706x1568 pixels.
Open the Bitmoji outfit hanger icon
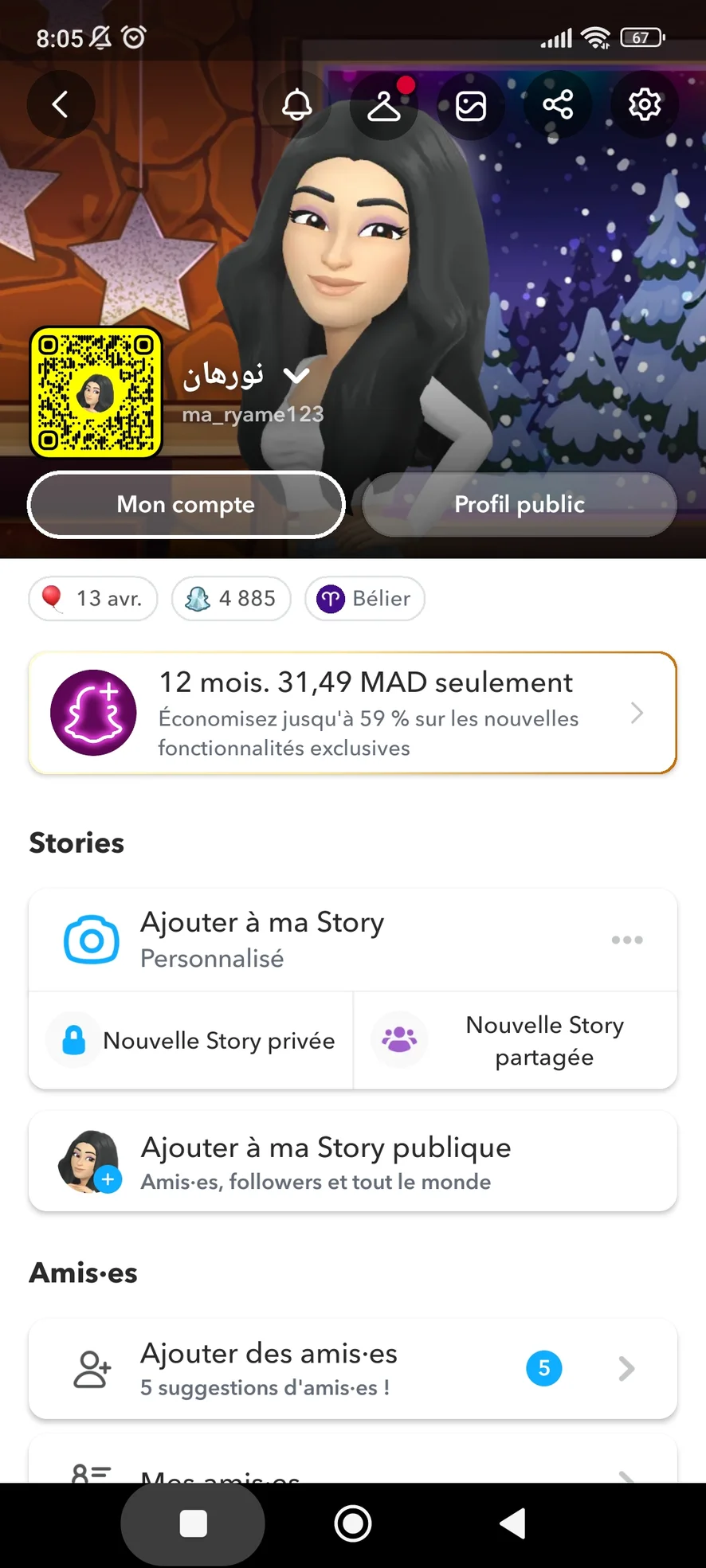coord(384,105)
